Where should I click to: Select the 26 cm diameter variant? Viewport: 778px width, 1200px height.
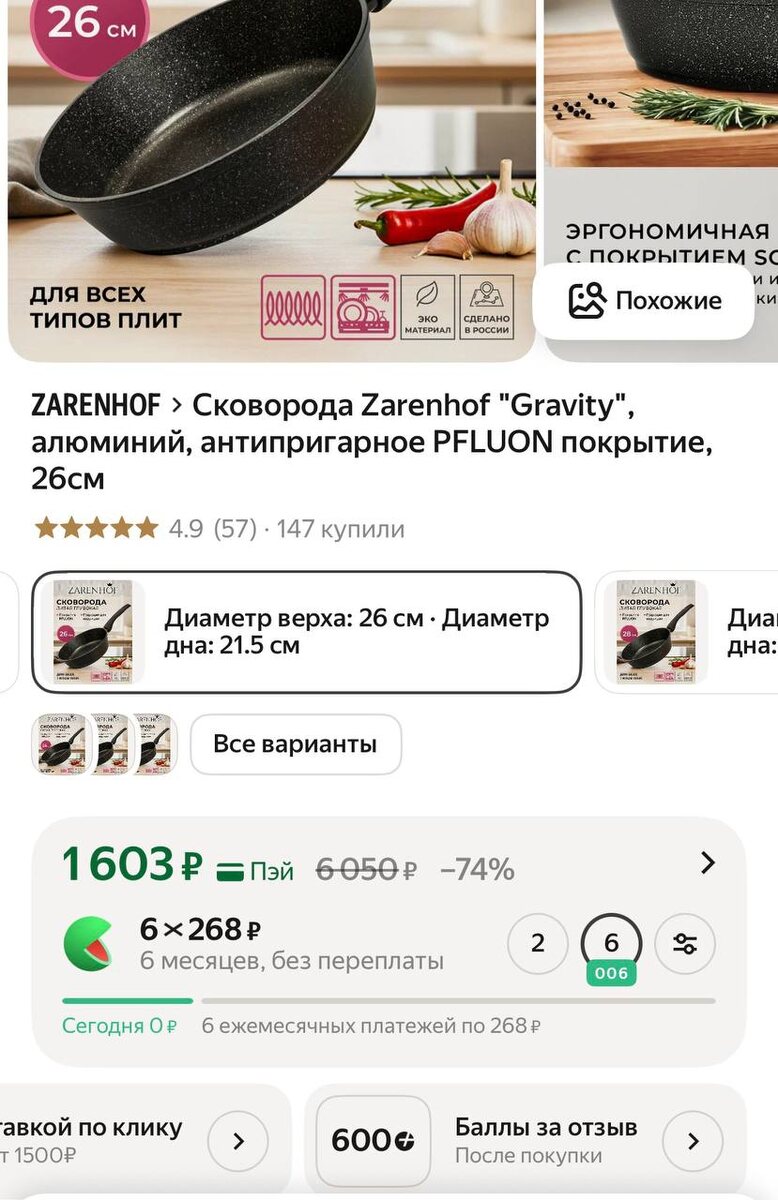[306, 632]
